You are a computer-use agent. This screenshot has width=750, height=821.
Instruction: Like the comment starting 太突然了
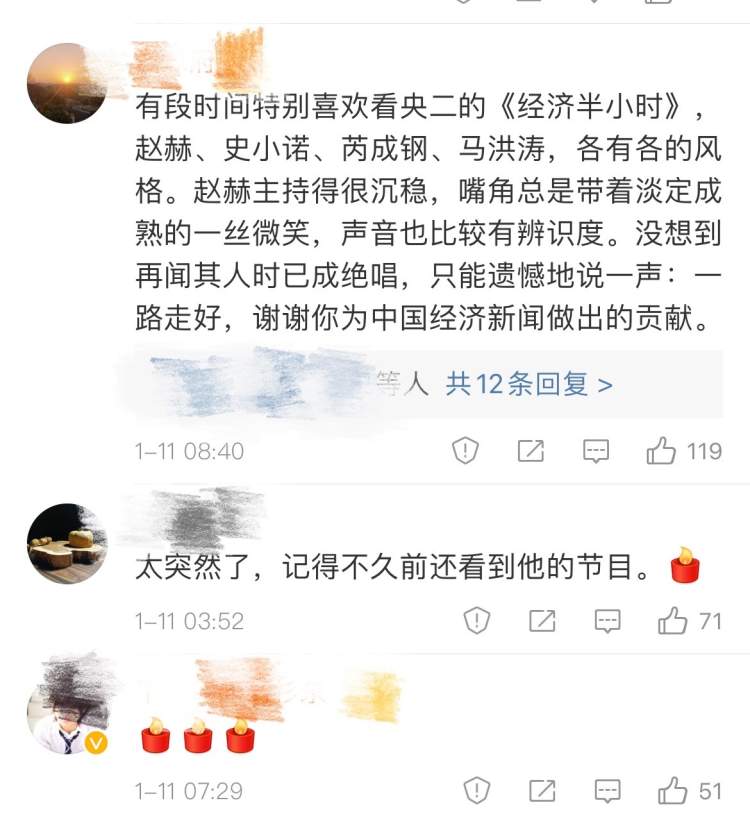tap(673, 621)
